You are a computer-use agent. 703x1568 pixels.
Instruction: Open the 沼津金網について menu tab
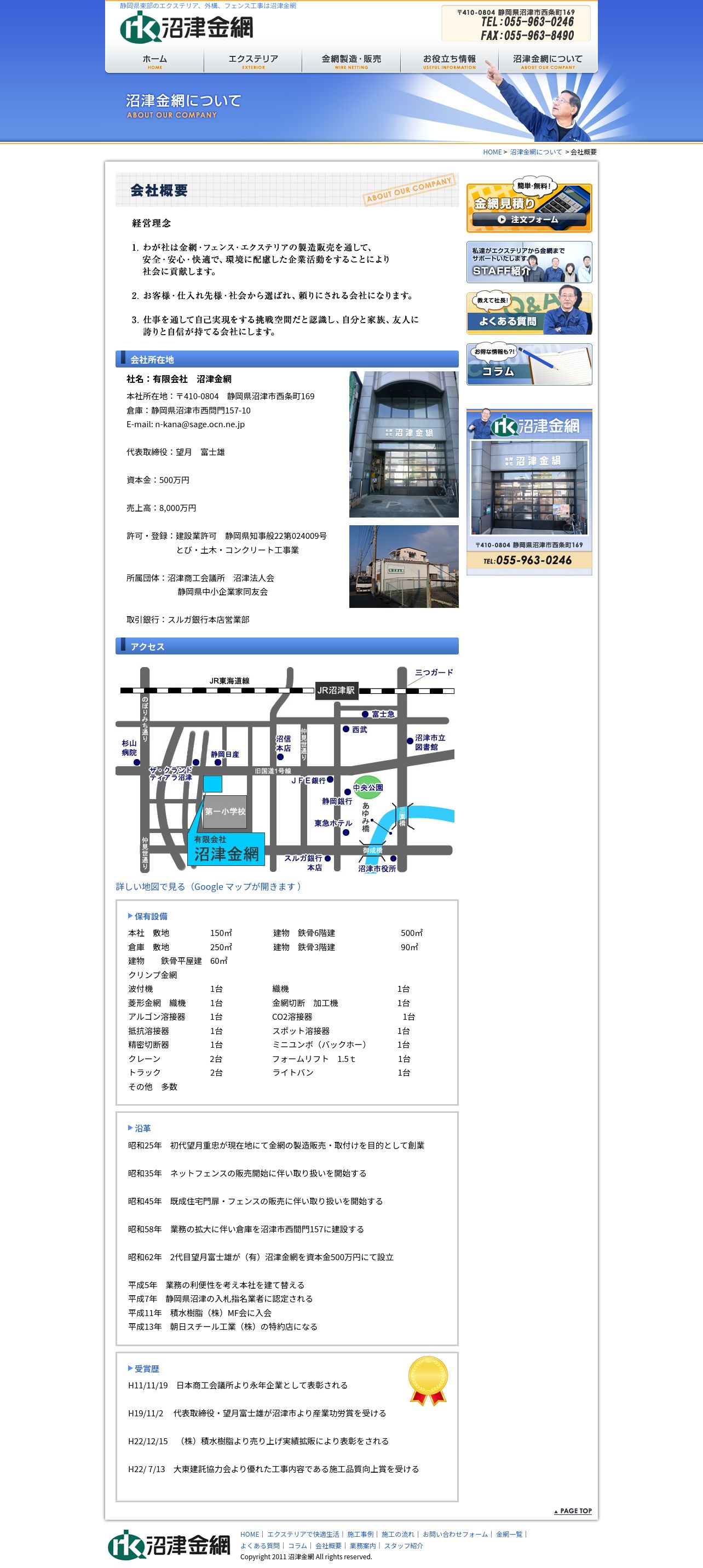(548, 61)
